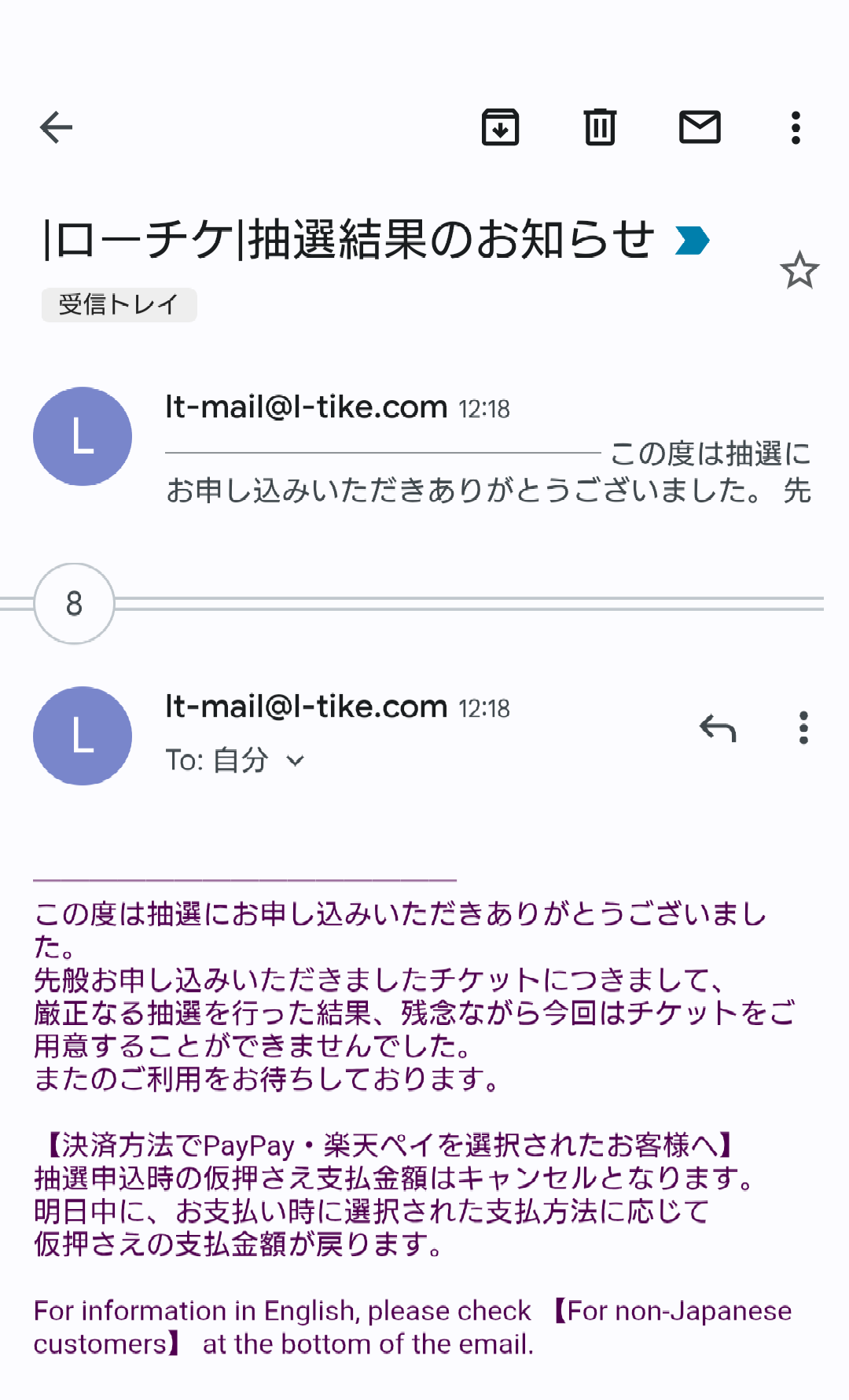Tap the 受信トレイ label chip

coord(119,304)
